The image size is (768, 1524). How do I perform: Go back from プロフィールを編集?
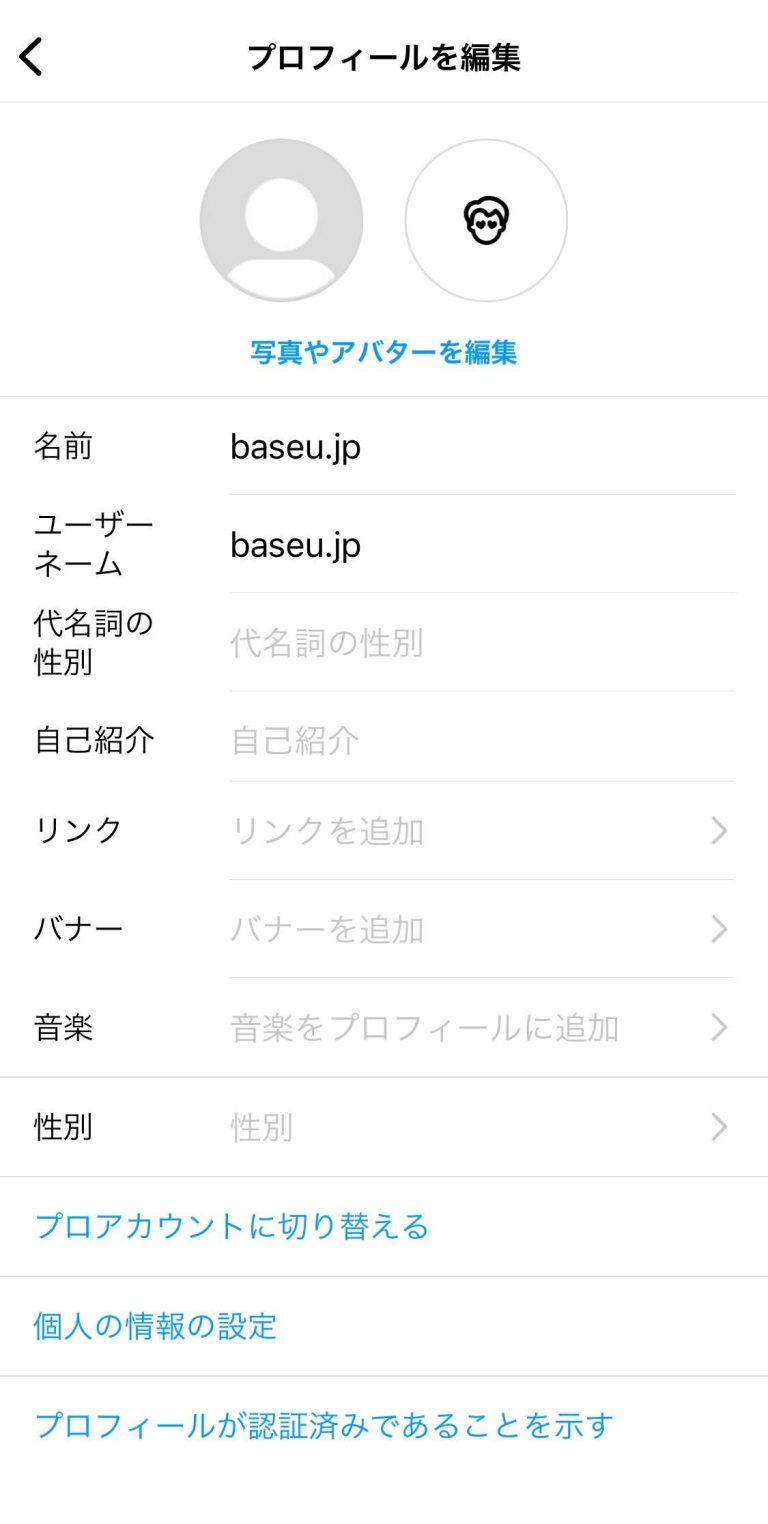coord(32,57)
